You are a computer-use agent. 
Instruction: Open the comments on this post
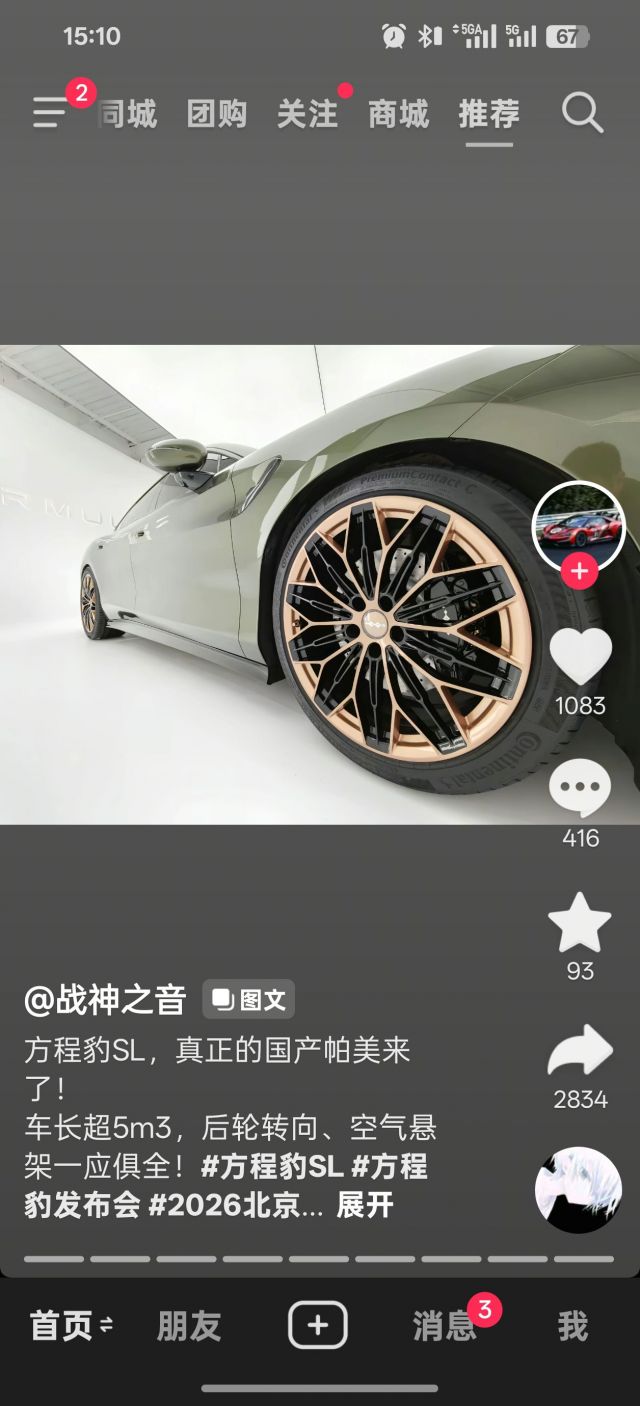[580, 788]
